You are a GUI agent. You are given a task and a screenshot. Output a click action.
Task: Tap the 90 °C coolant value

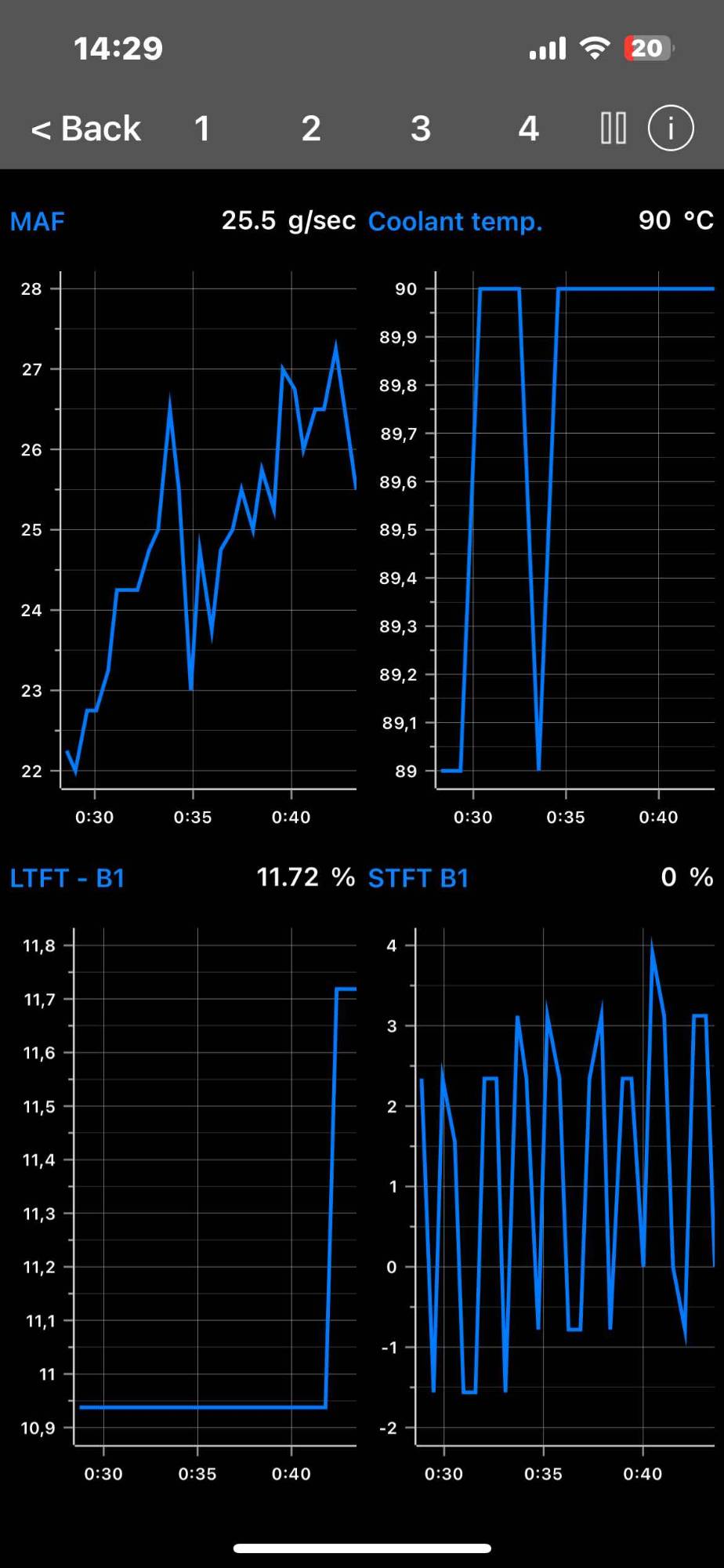pos(675,220)
